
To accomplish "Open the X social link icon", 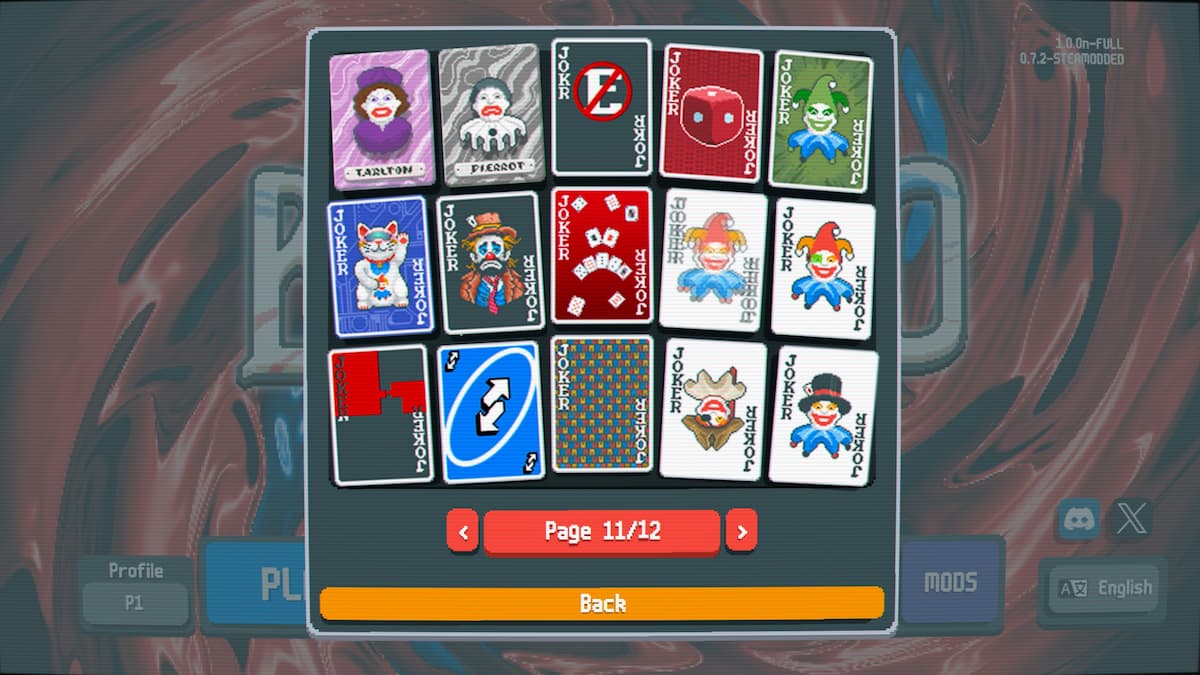I will click(x=1131, y=519).
